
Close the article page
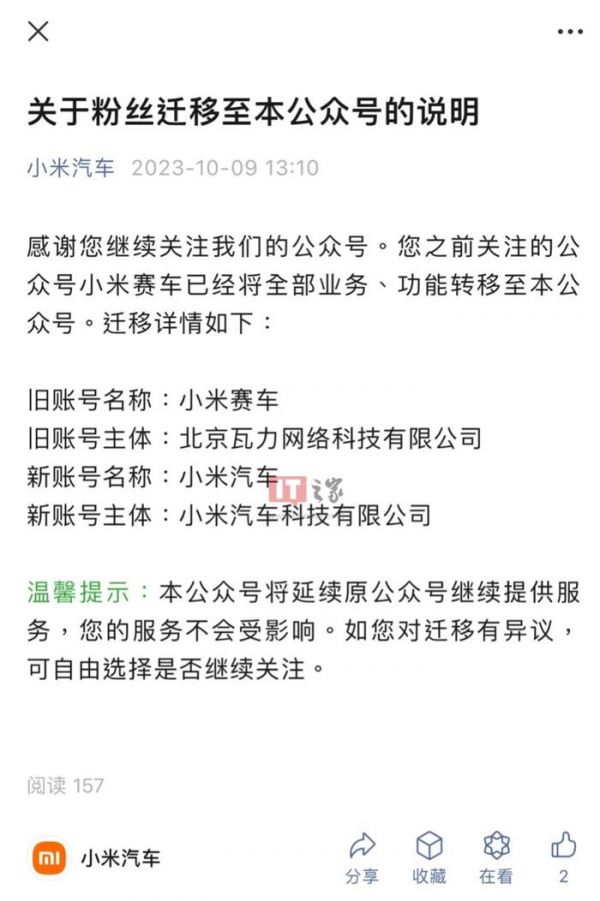(38, 31)
